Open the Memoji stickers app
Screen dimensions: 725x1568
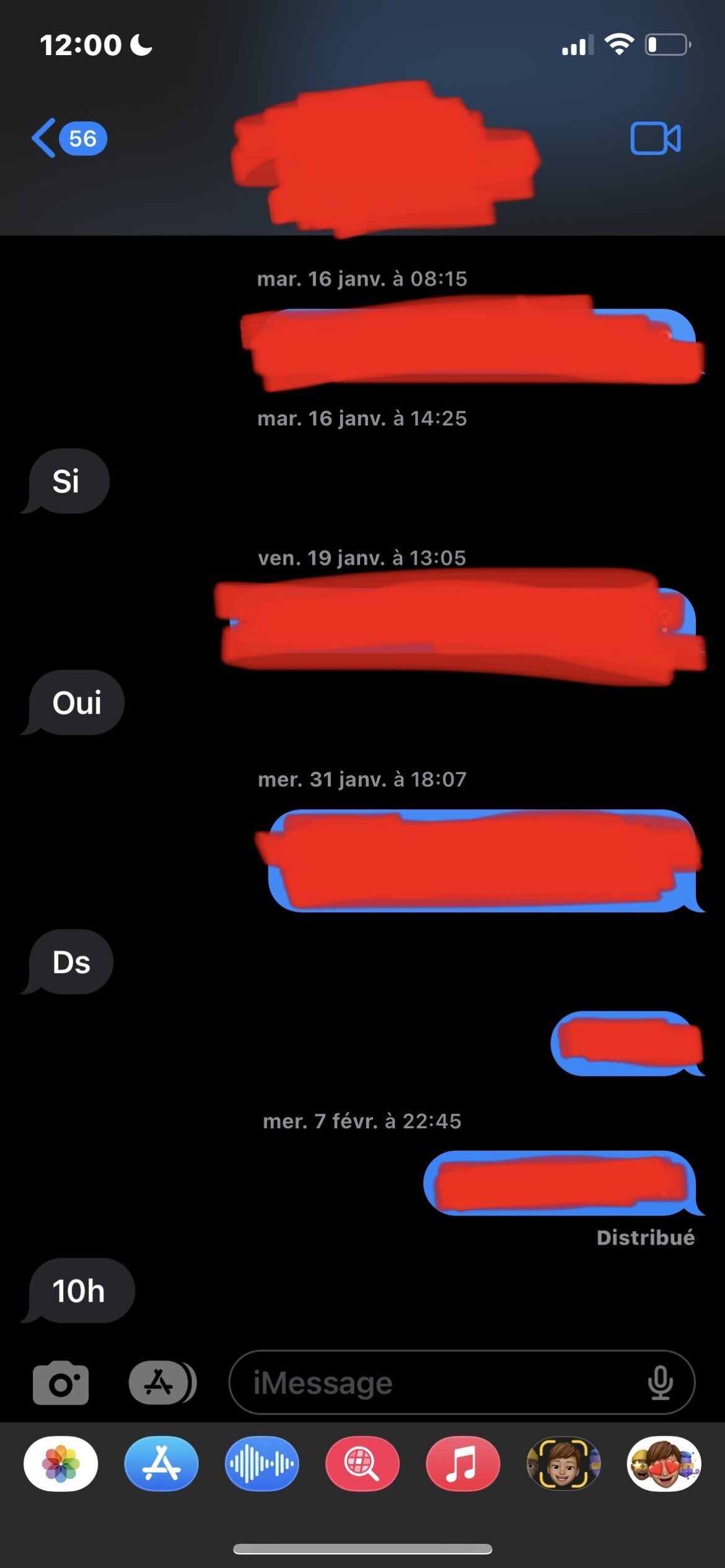664,1464
